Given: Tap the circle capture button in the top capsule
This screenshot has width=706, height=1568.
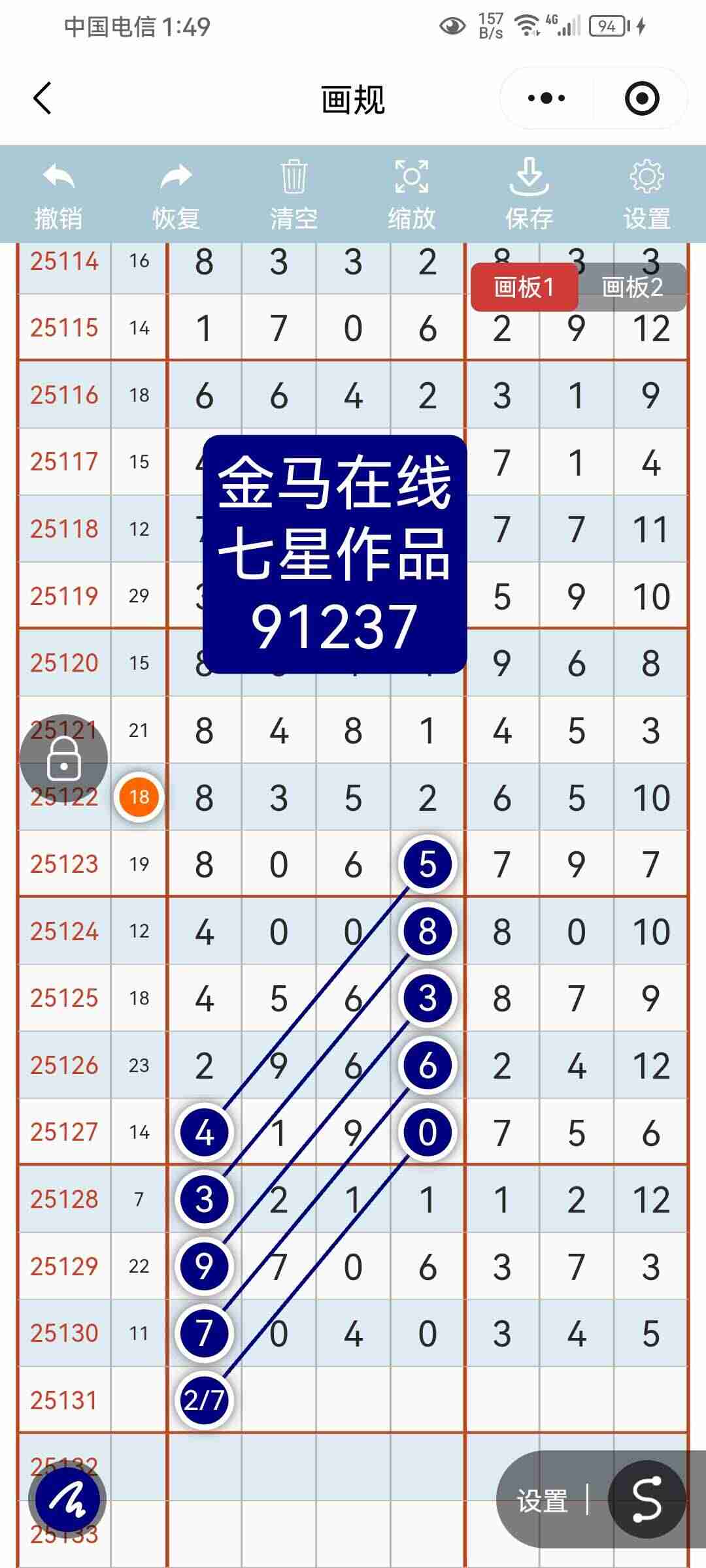Looking at the screenshot, I should [x=643, y=97].
